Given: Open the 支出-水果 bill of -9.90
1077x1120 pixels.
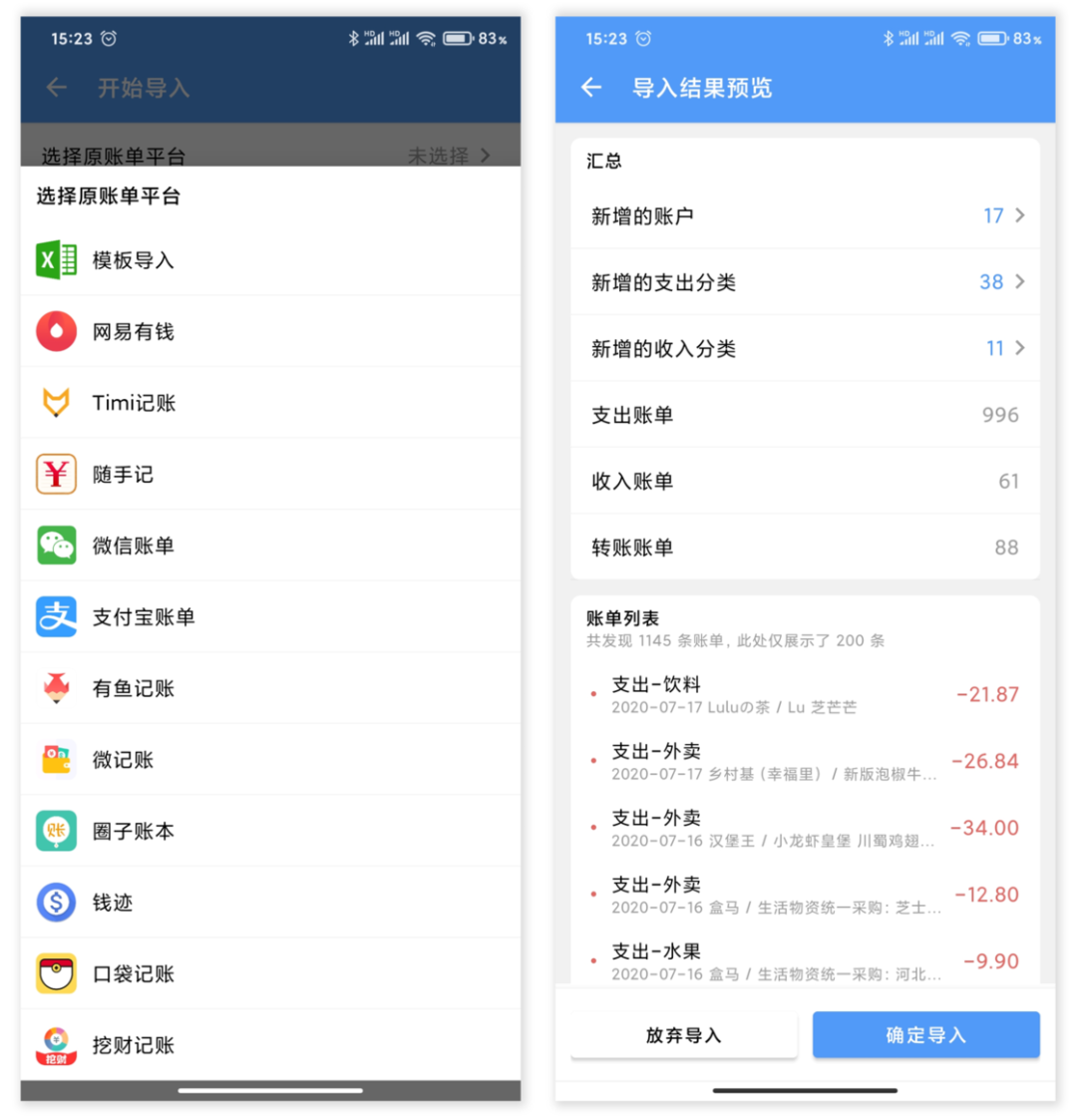Looking at the screenshot, I should click(x=804, y=960).
